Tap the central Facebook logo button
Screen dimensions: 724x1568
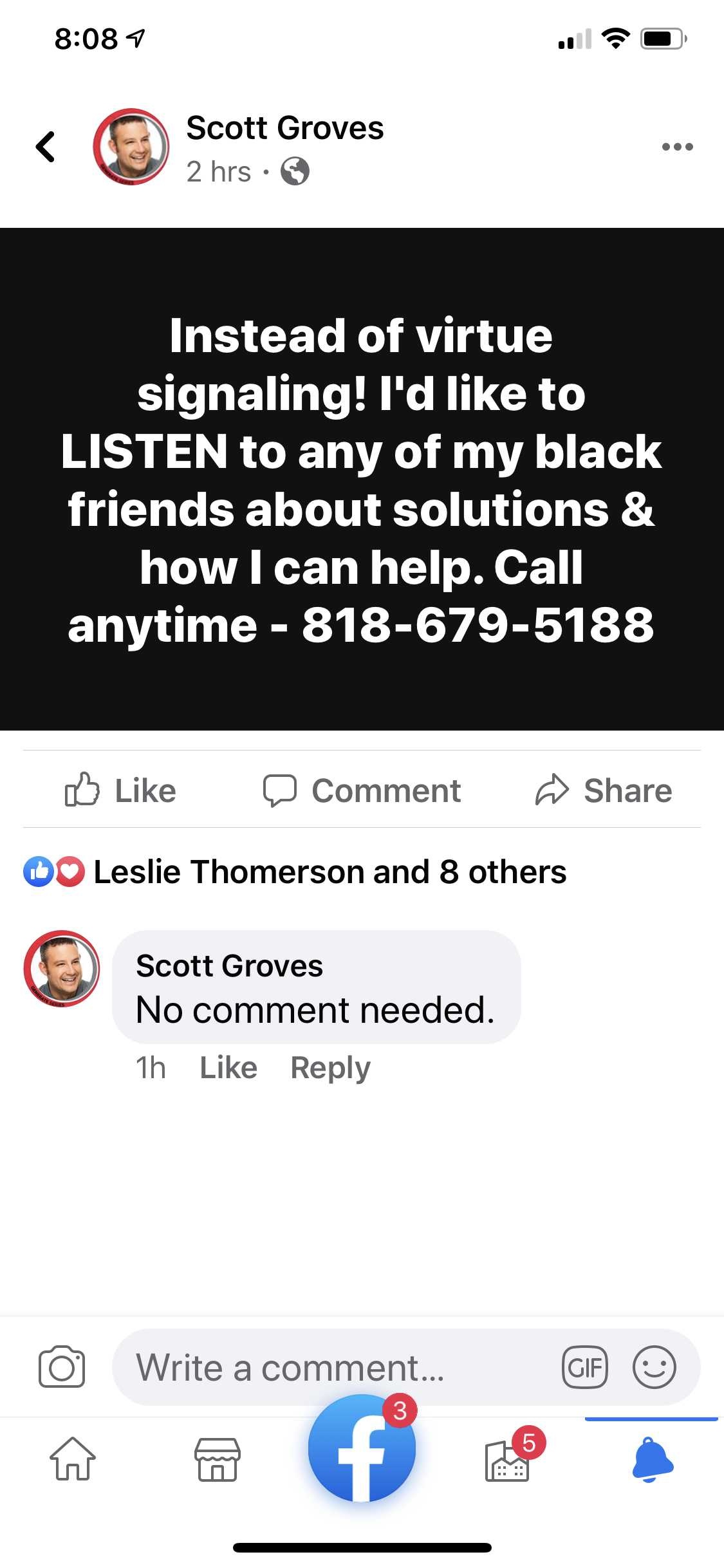tap(362, 1448)
